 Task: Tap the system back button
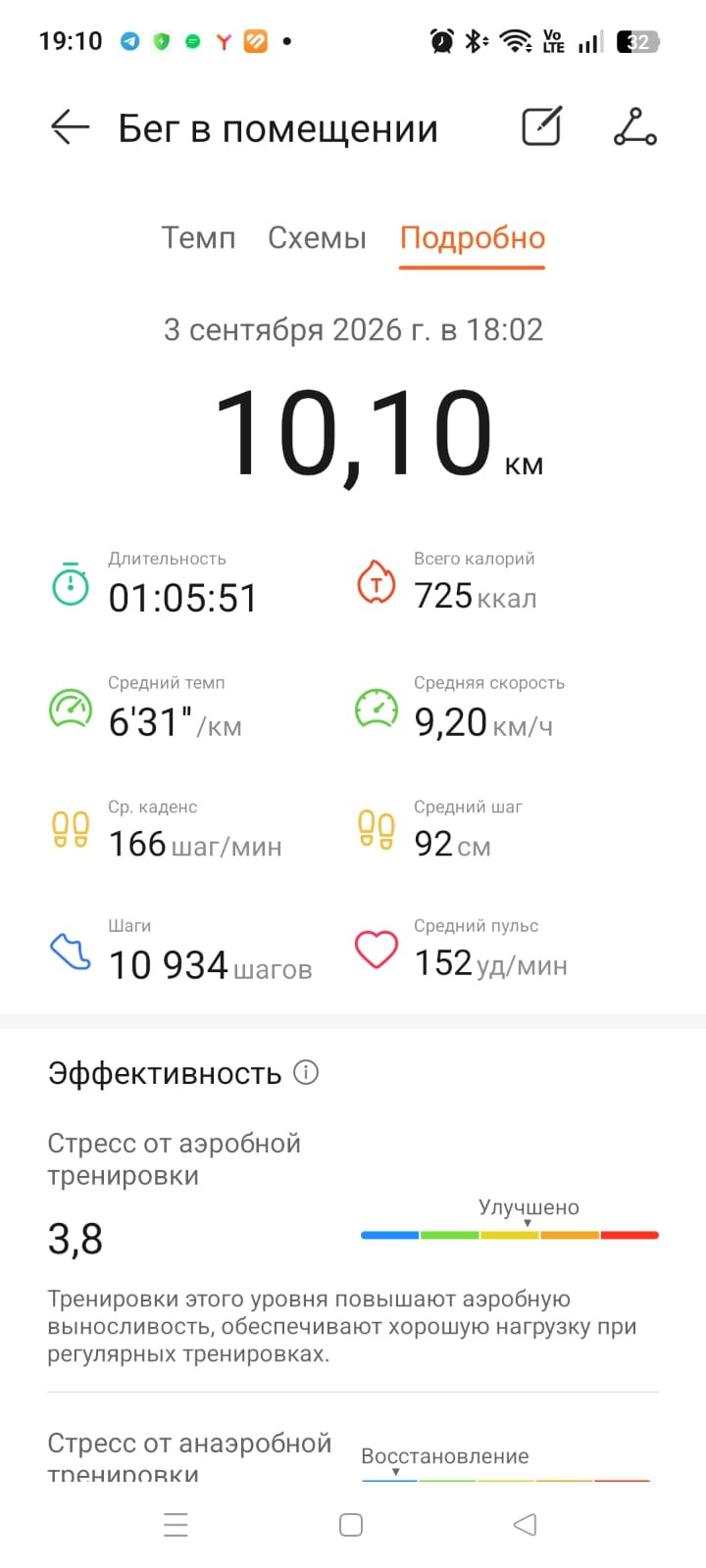pyautogui.click(x=526, y=1524)
